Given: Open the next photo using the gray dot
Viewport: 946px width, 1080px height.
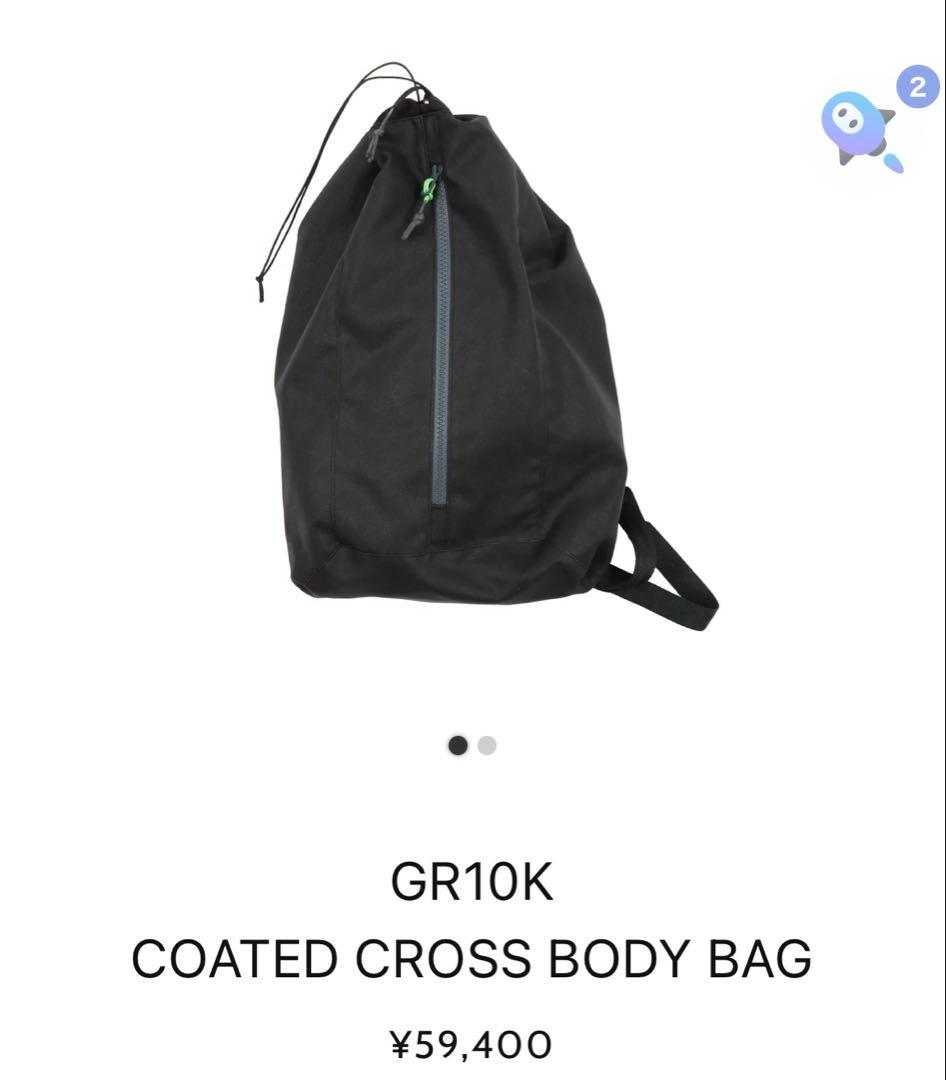Looking at the screenshot, I should pyautogui.click(x=487, y=746).
